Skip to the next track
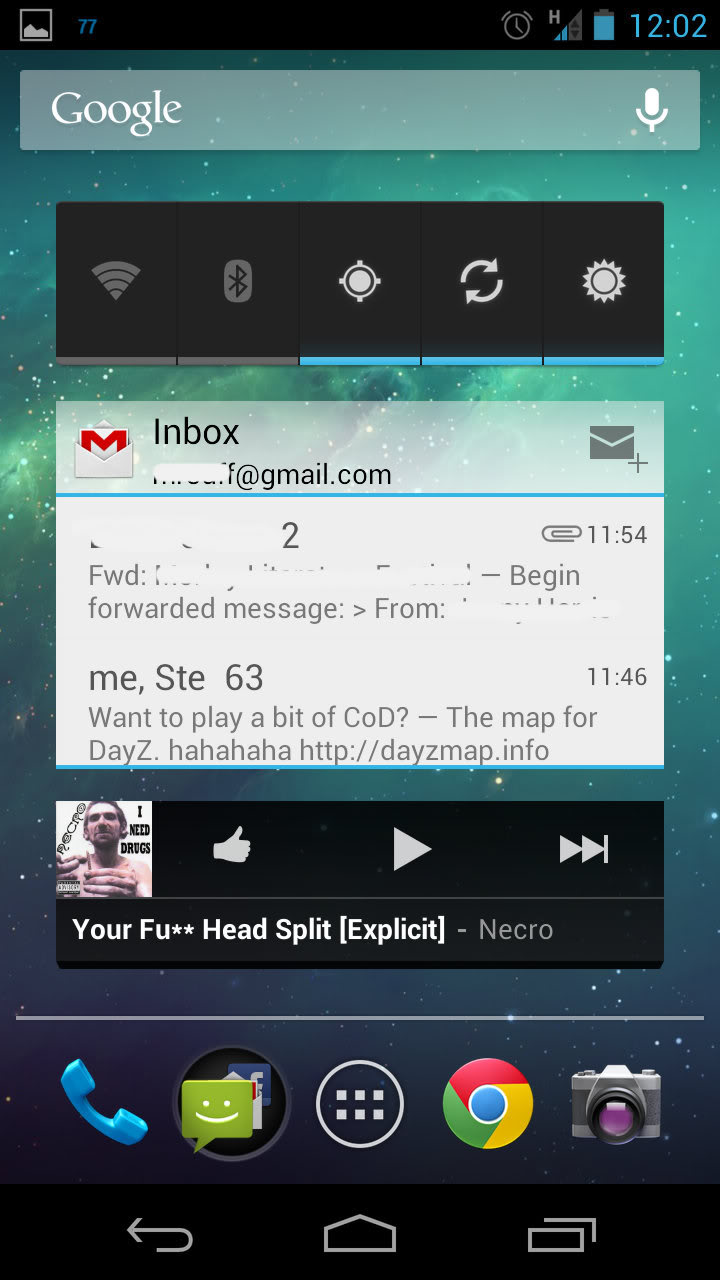720x1280 pixels. (583, 849)
